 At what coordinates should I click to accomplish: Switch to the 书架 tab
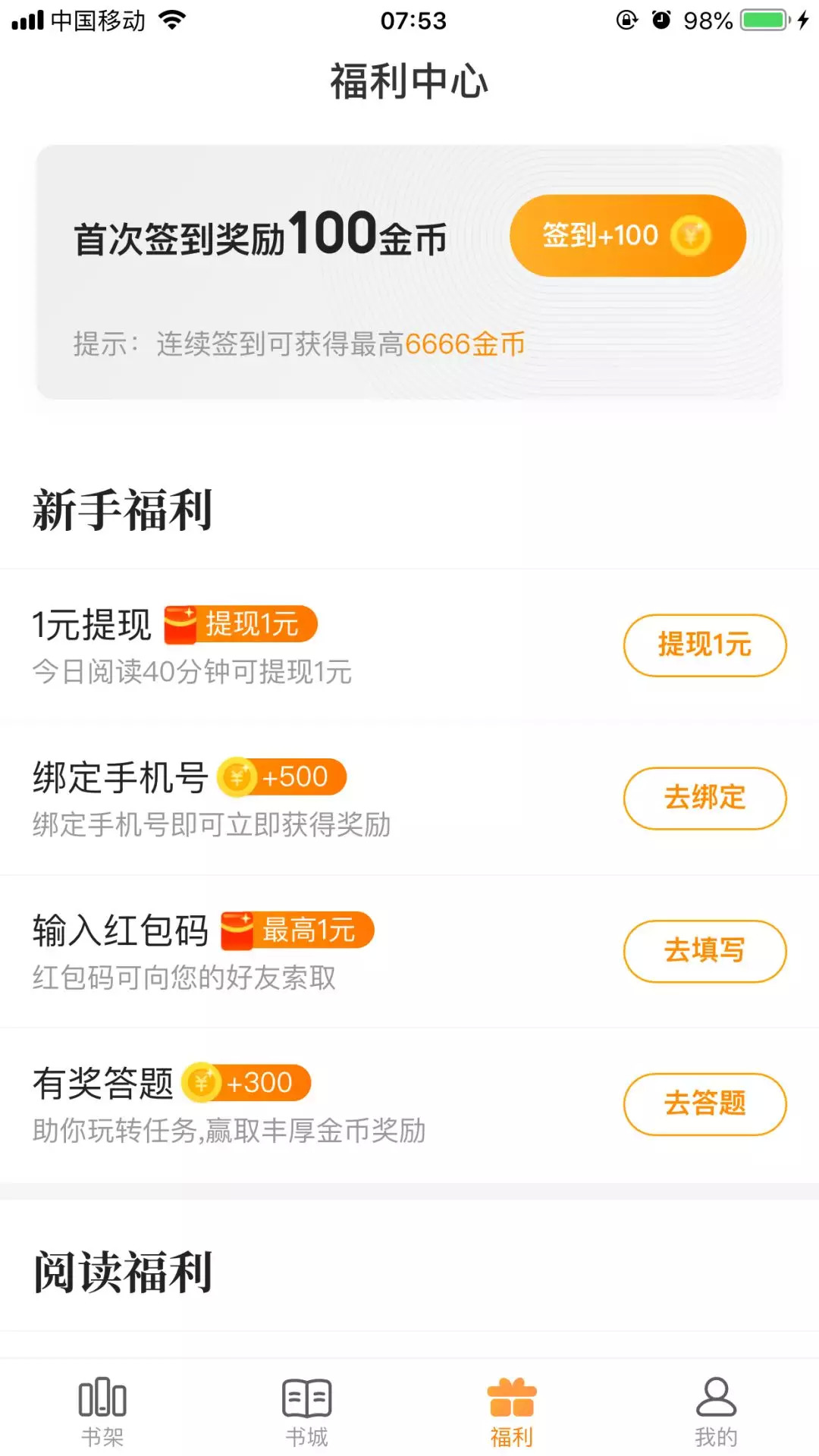point(102,1411)
